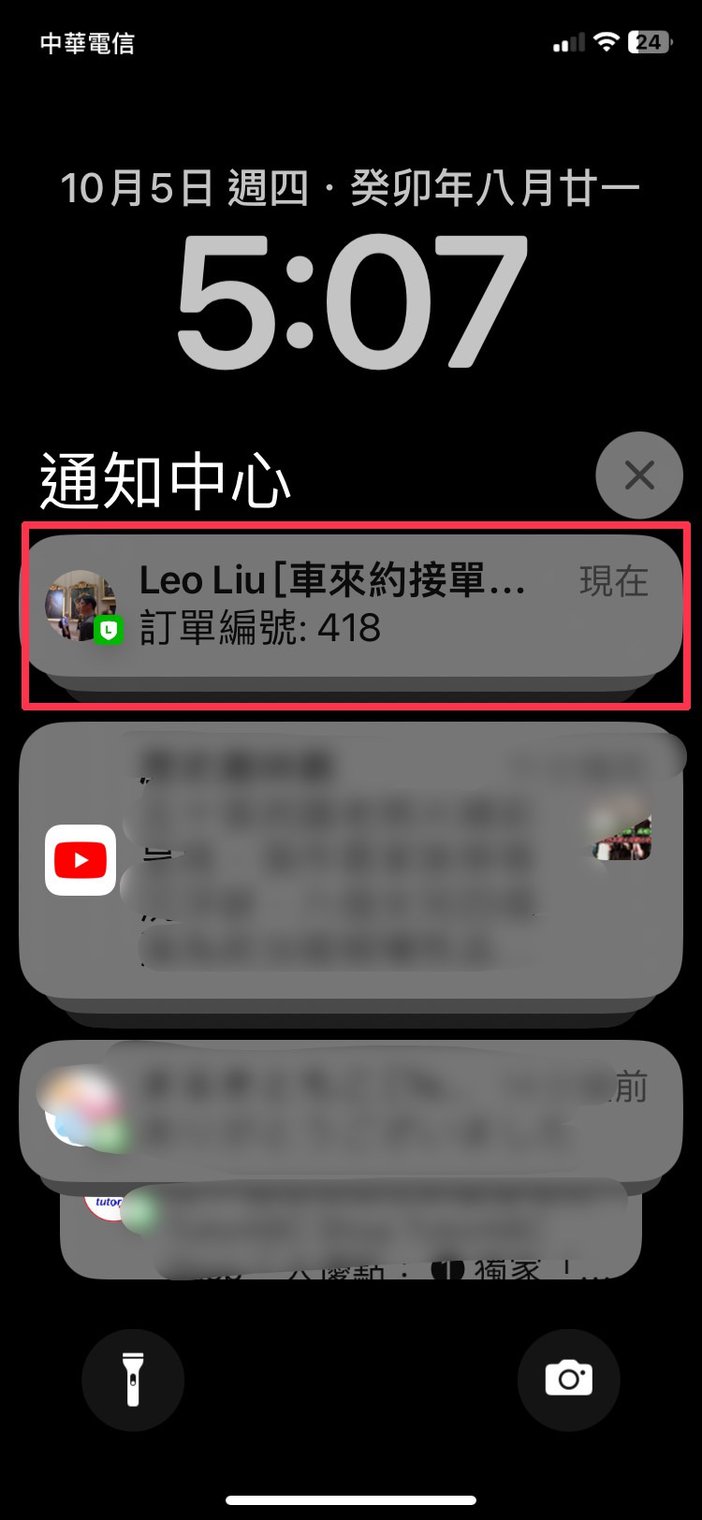
Task: Open the YouTube notification
Action: 351,860
